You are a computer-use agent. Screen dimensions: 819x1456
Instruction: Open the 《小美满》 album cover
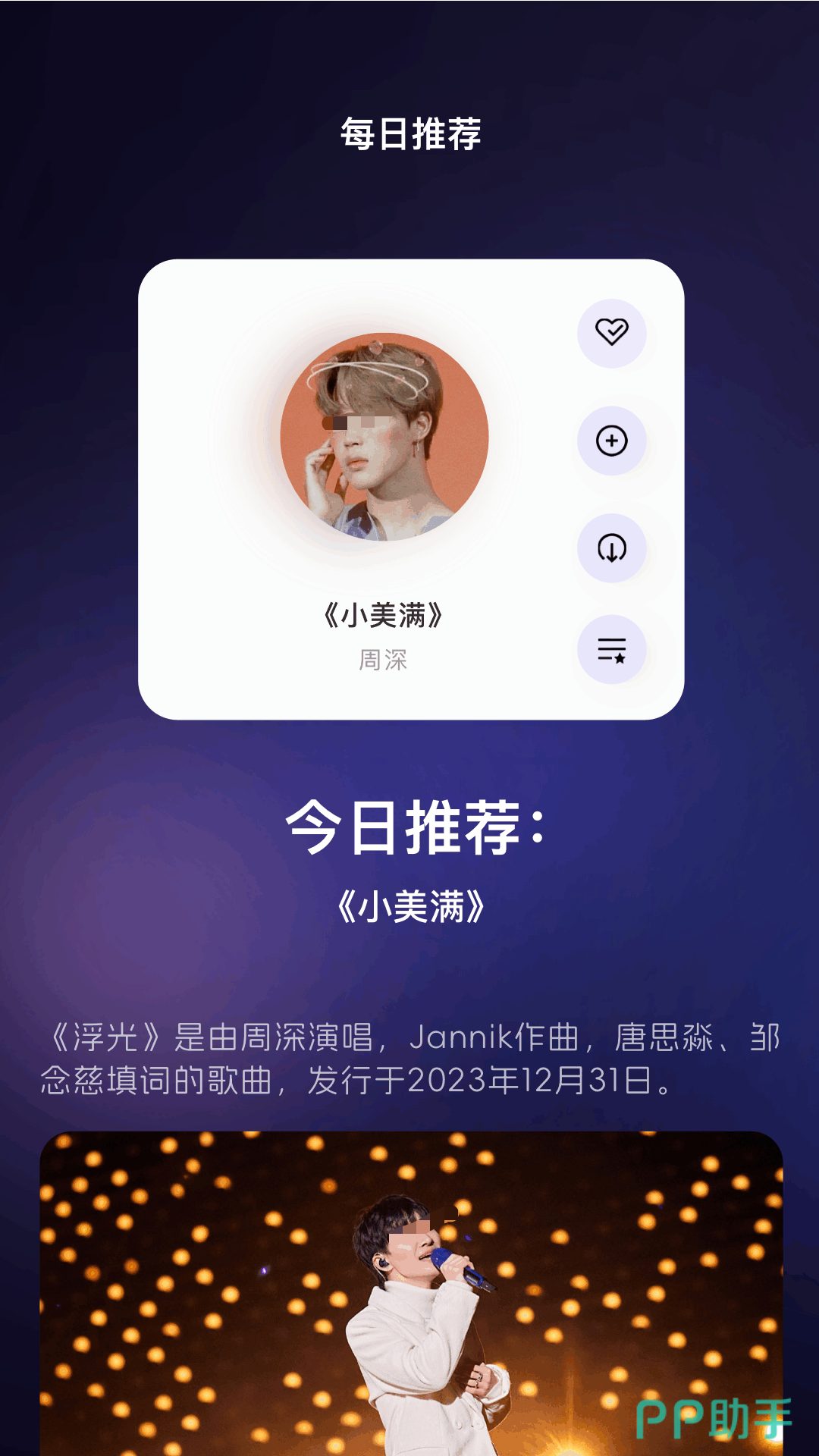pos(384,437)
